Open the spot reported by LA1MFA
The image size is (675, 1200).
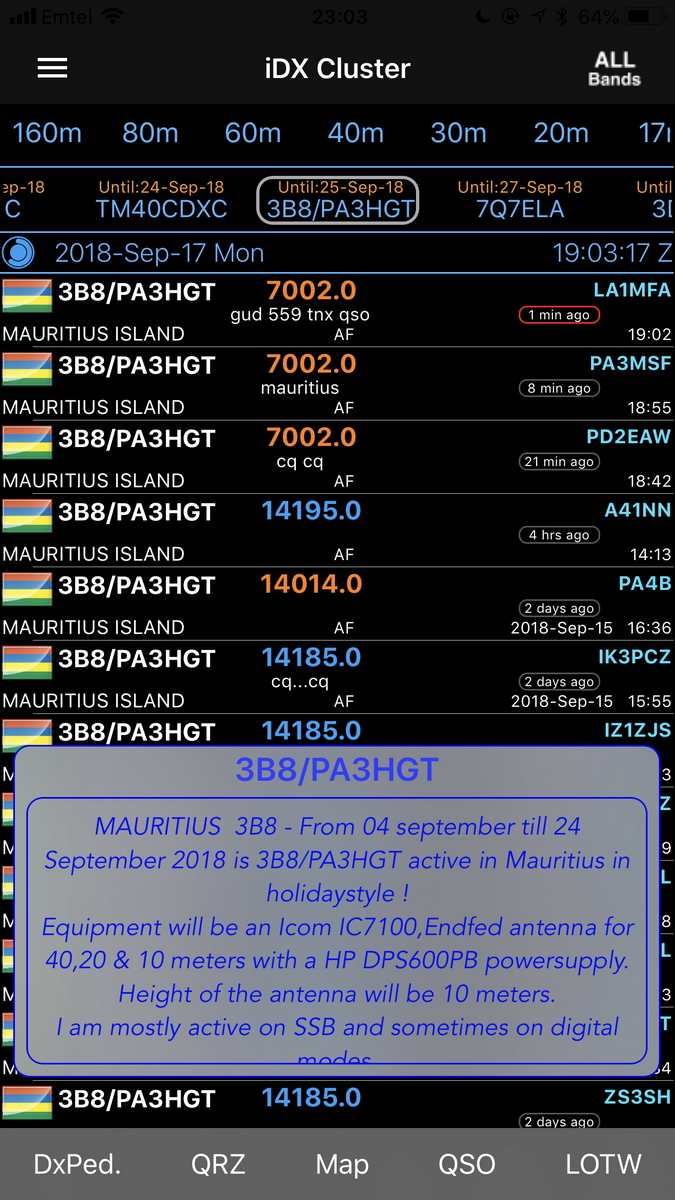(337, 310)
